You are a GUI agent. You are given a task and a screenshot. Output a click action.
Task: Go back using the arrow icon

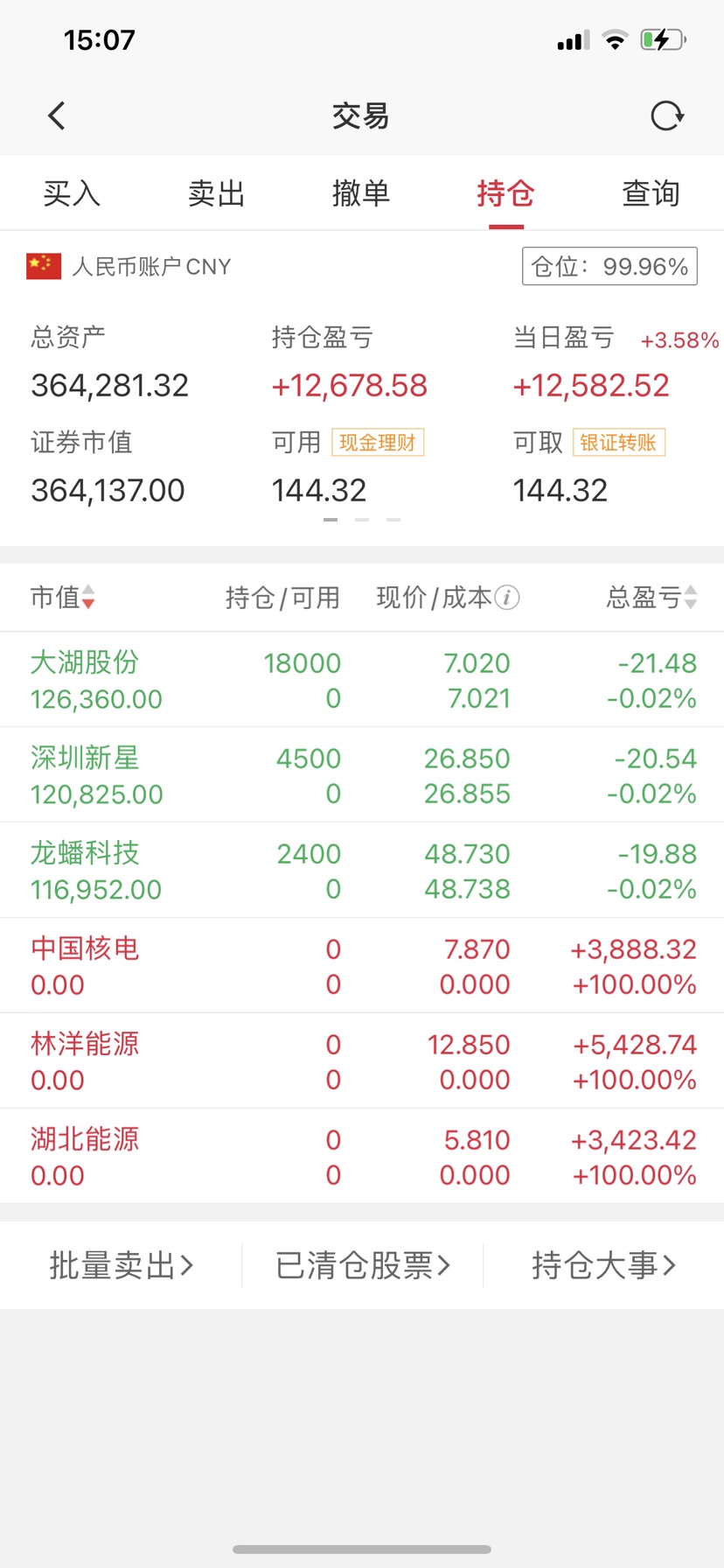point(57,115)
